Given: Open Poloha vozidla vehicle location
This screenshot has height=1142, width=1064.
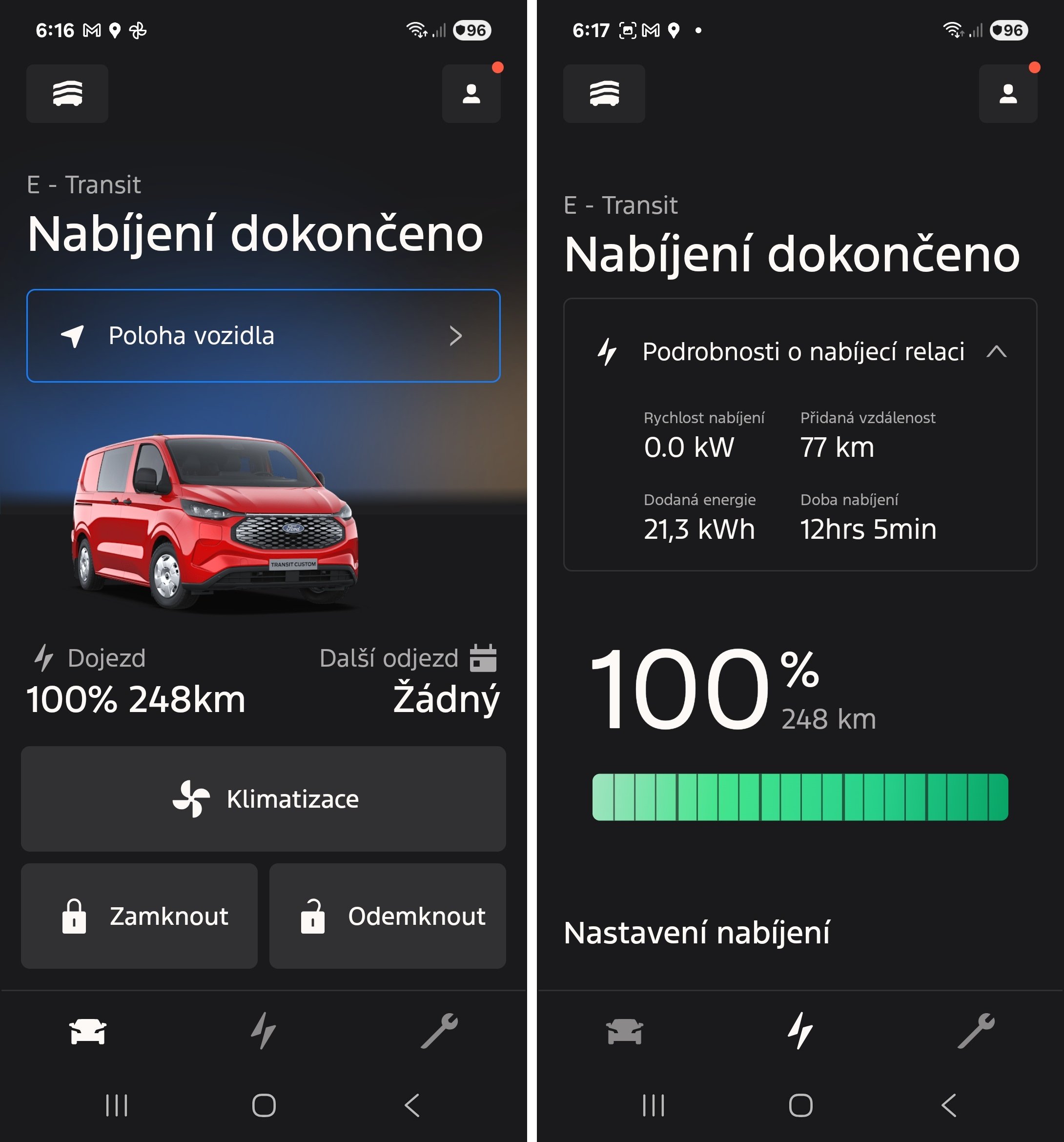Looking at the screenshot, I should [263, 336].
